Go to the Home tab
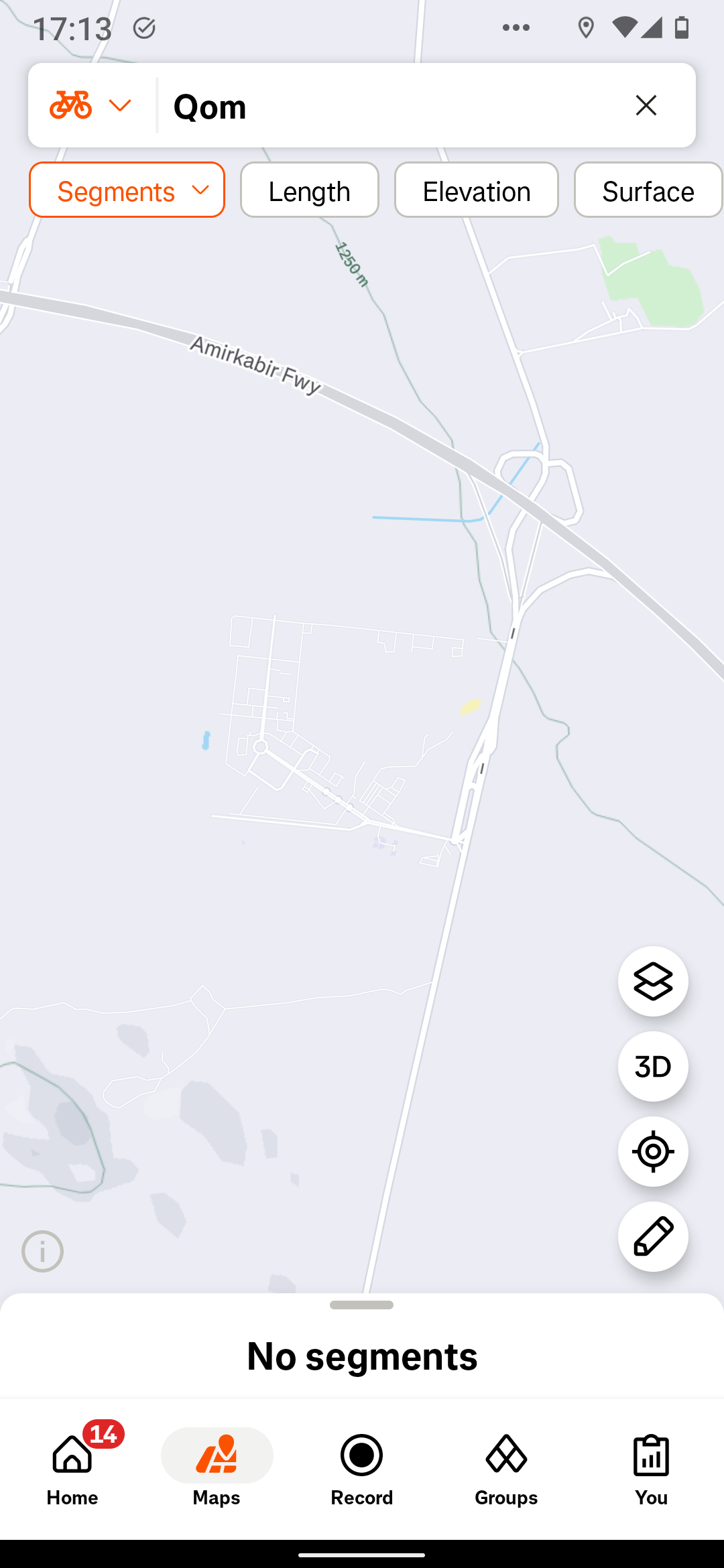724x1568 pixels. pyautogui.click(x=72, y=1469)
